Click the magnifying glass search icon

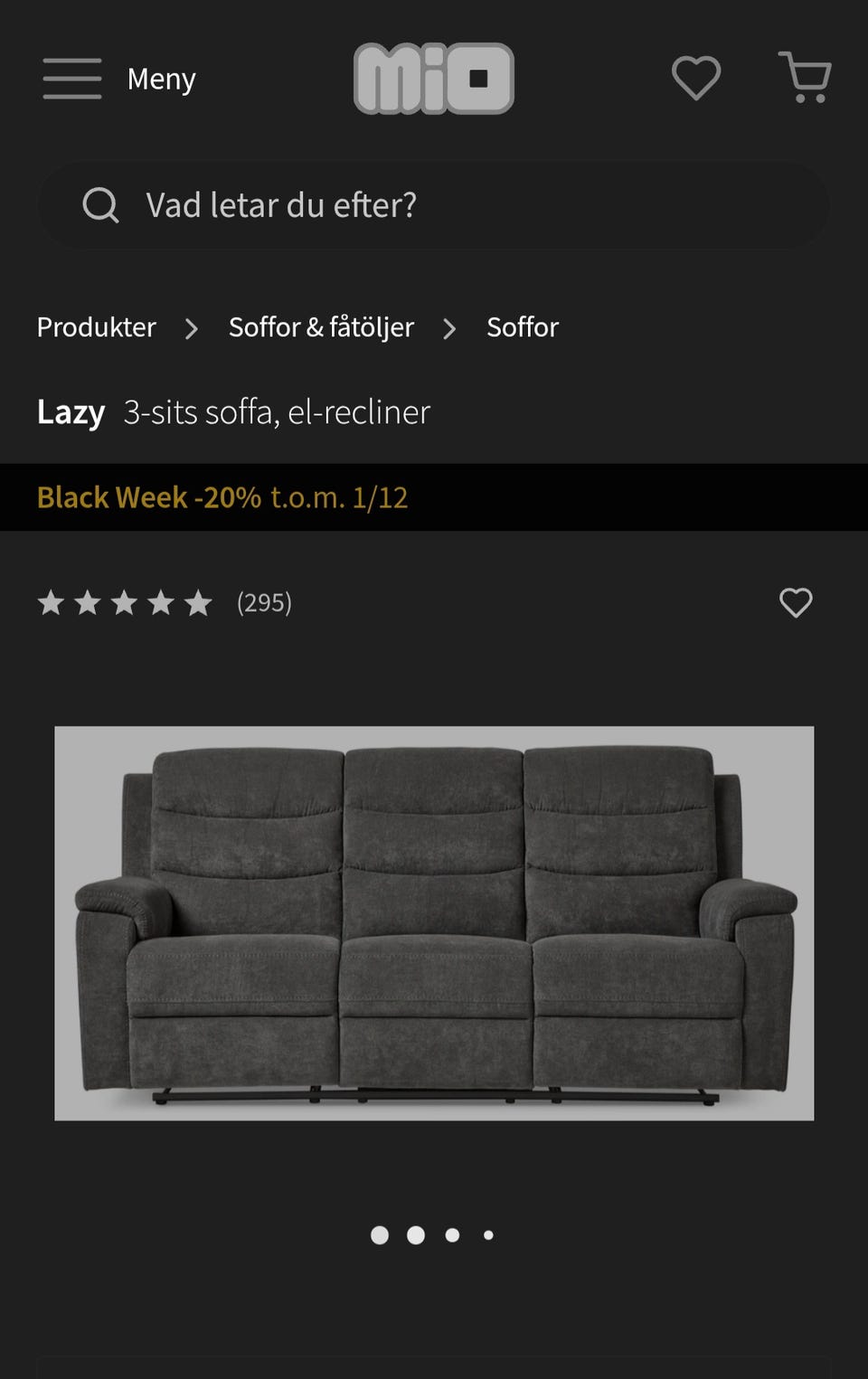[101, 205]
